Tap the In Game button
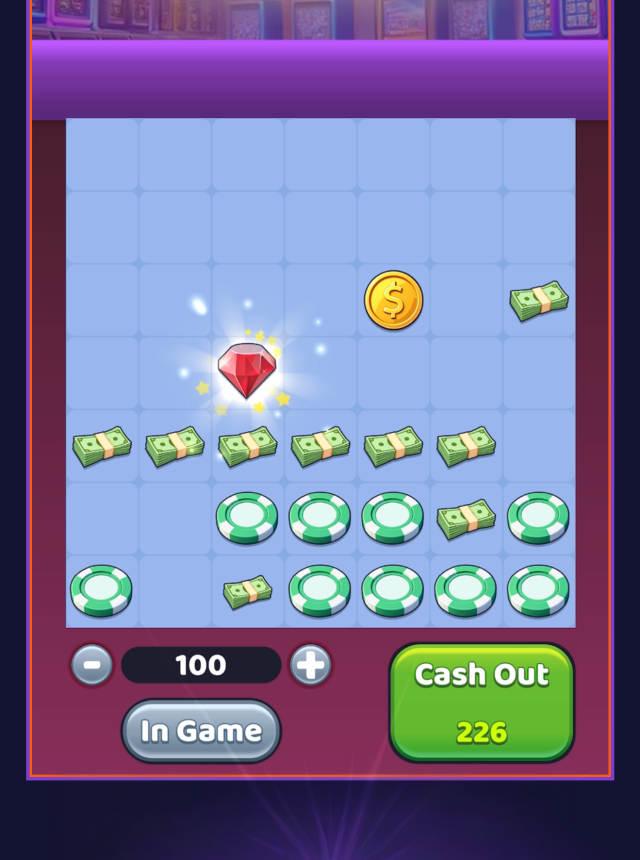 click(x=201, y=731)
